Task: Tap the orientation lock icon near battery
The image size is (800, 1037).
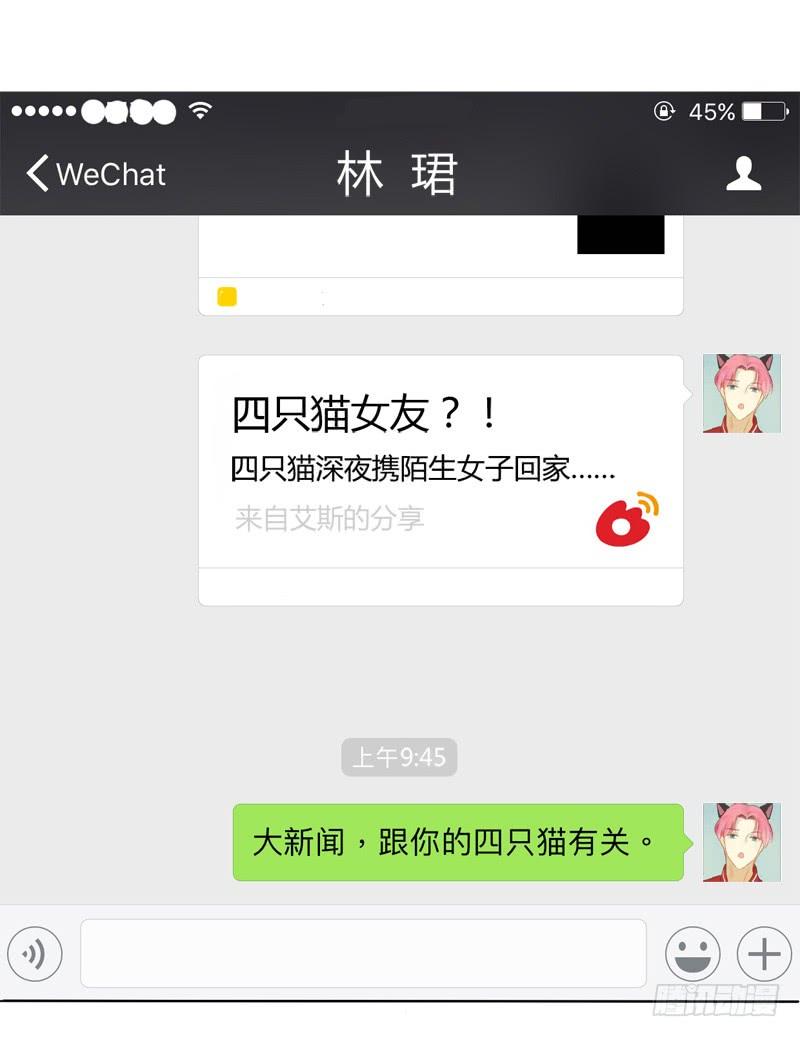Action: 663,113
